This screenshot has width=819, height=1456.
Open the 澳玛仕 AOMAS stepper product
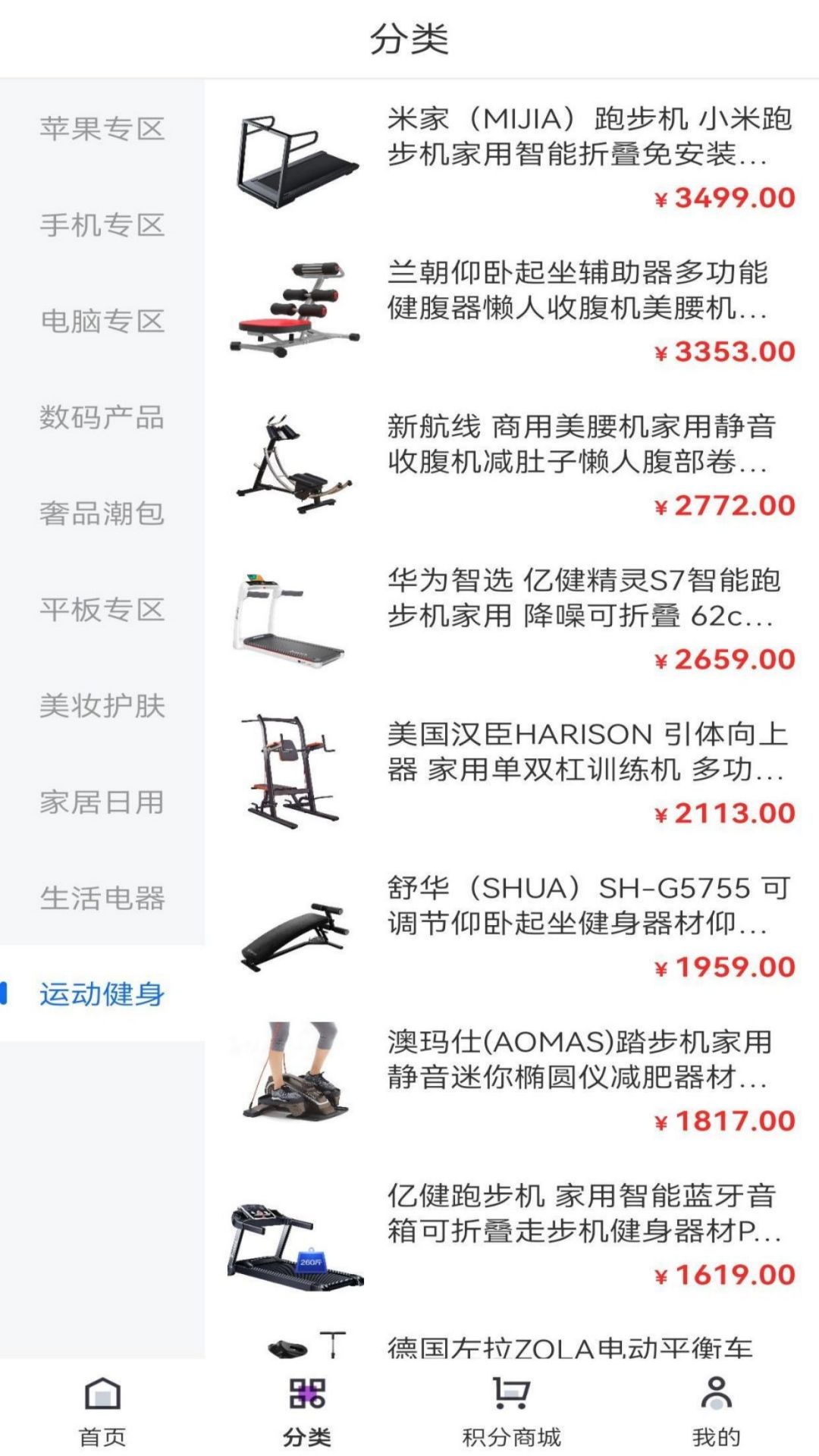512,1081
